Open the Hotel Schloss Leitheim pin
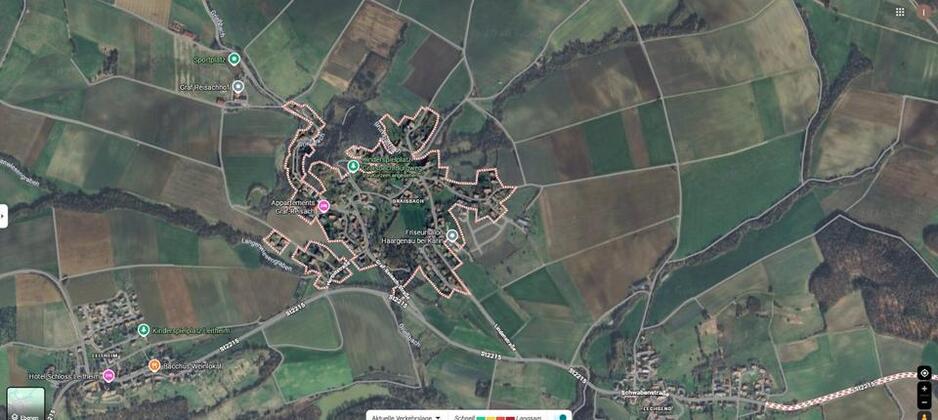The image size is (938, 420). tap(109, 375)
